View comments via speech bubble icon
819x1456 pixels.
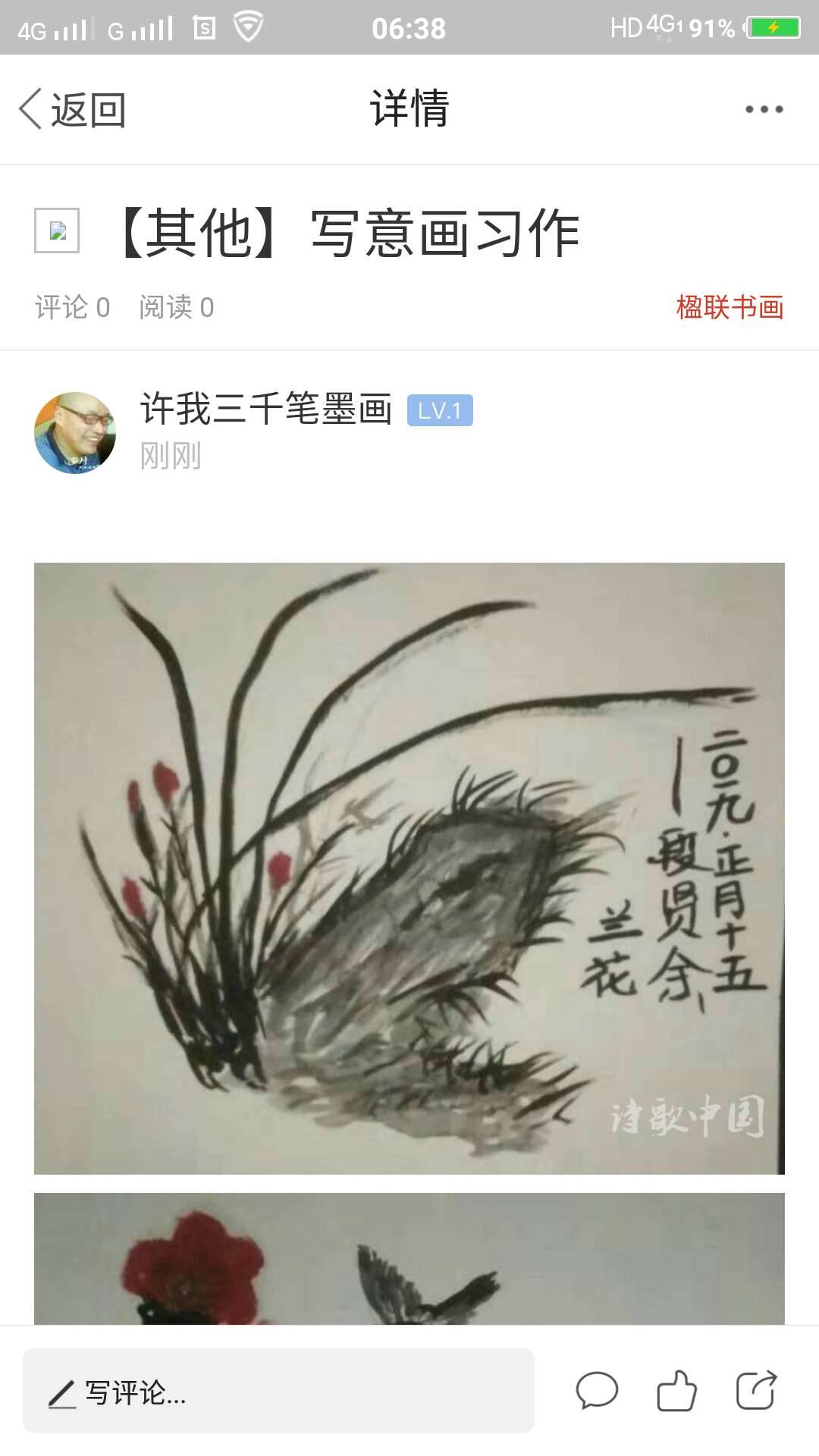tap(597, 1392)
